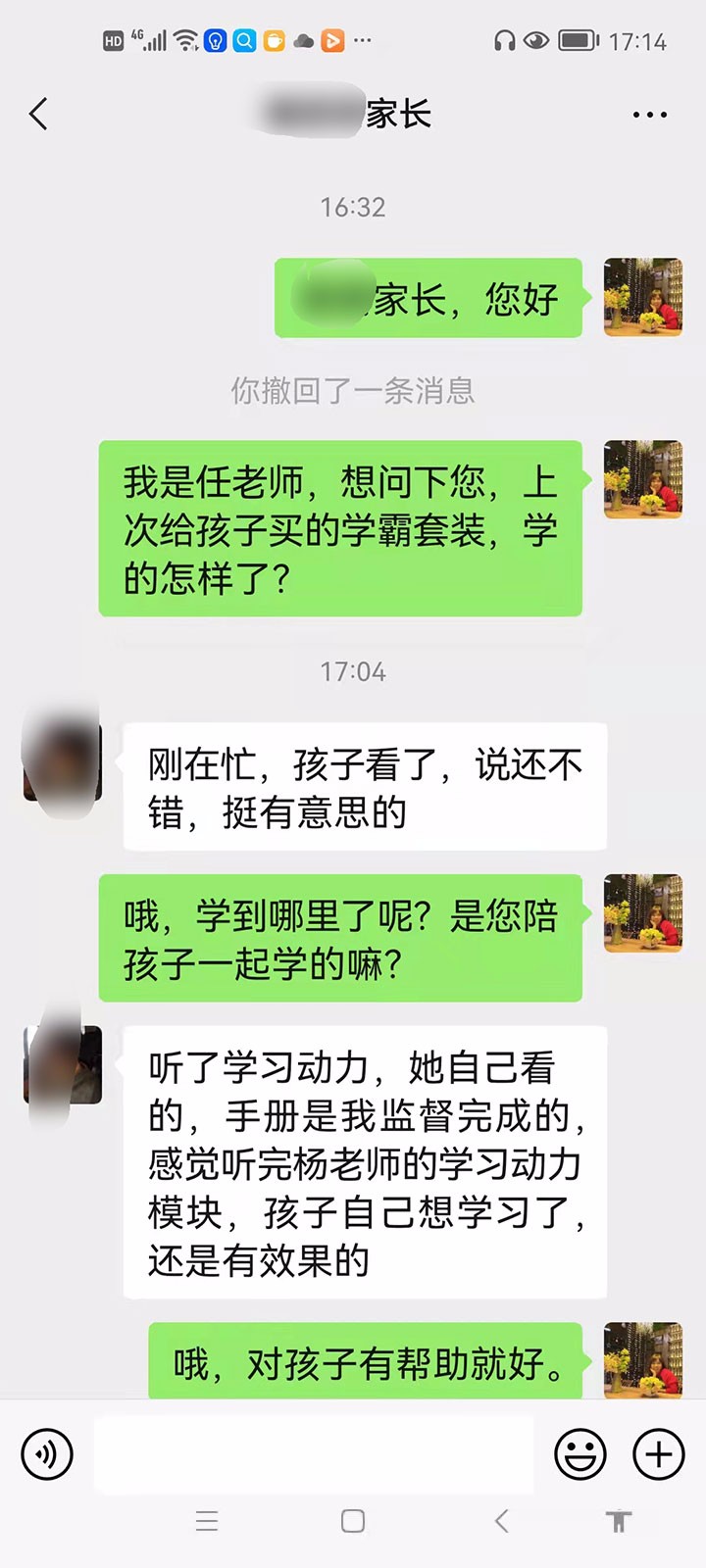The height and width of the screenshot is (1568, 706).
Task: Tap the back arrow to leave the chat
Action: (x=37, y=114)
